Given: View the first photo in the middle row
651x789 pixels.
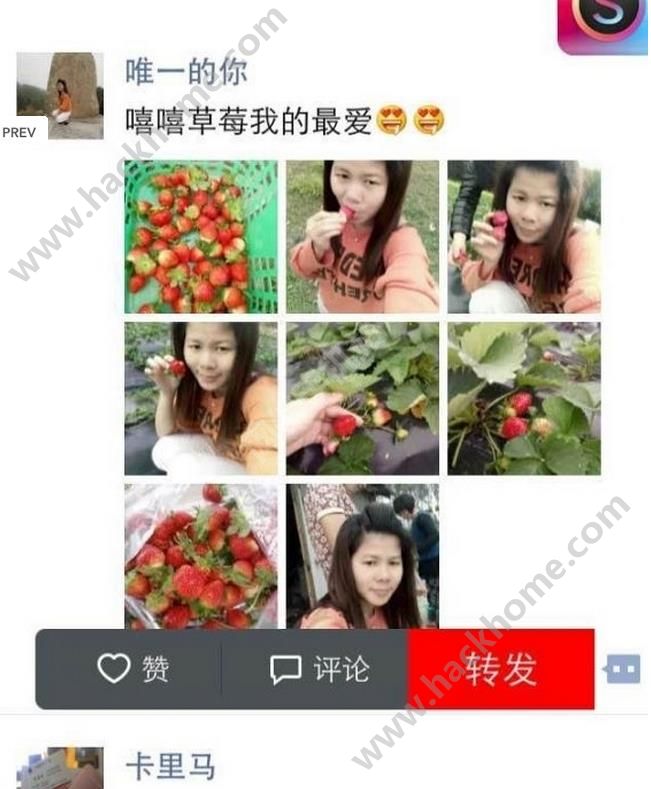Looking at the screenshot, I should coord(201,398).
